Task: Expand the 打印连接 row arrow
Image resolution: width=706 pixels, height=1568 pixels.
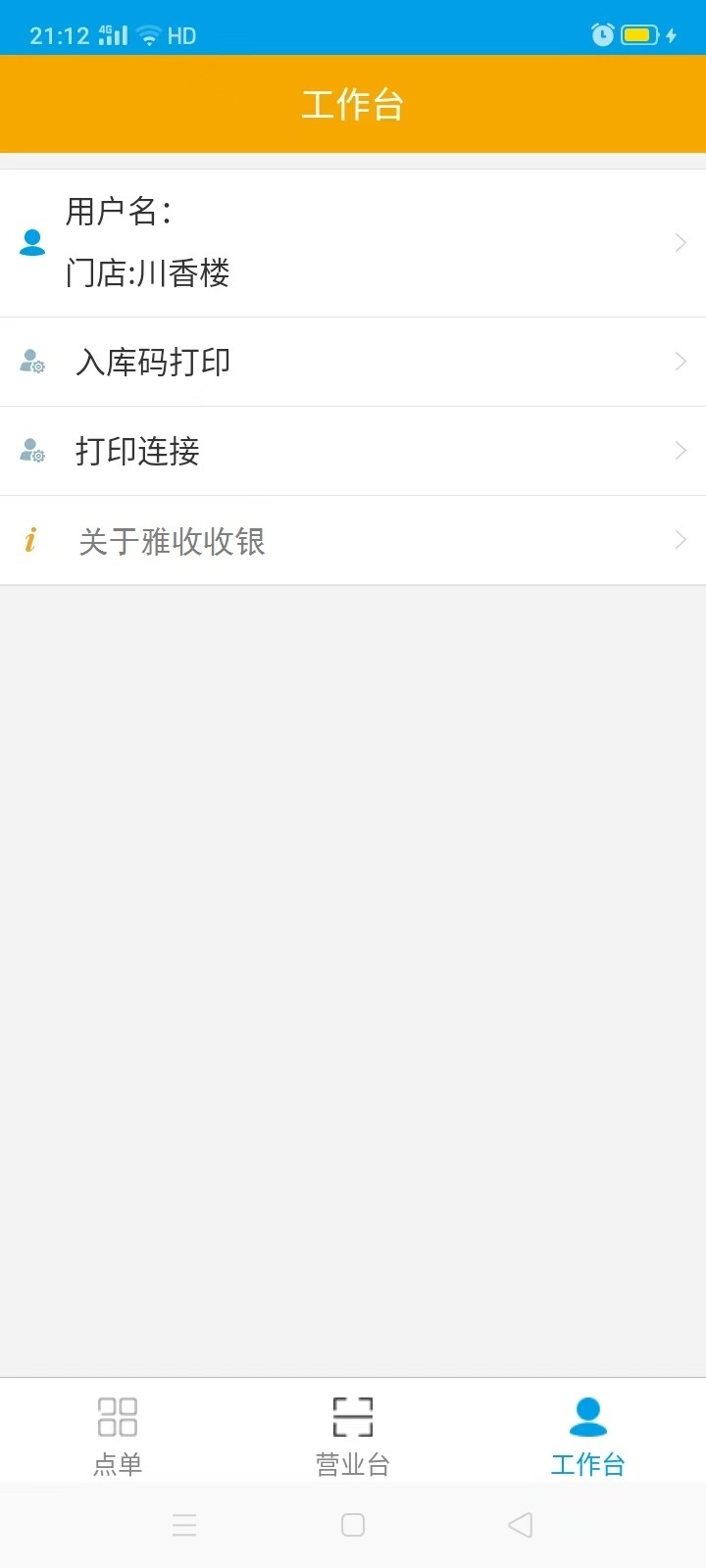Action: click(x=681, y=451)
